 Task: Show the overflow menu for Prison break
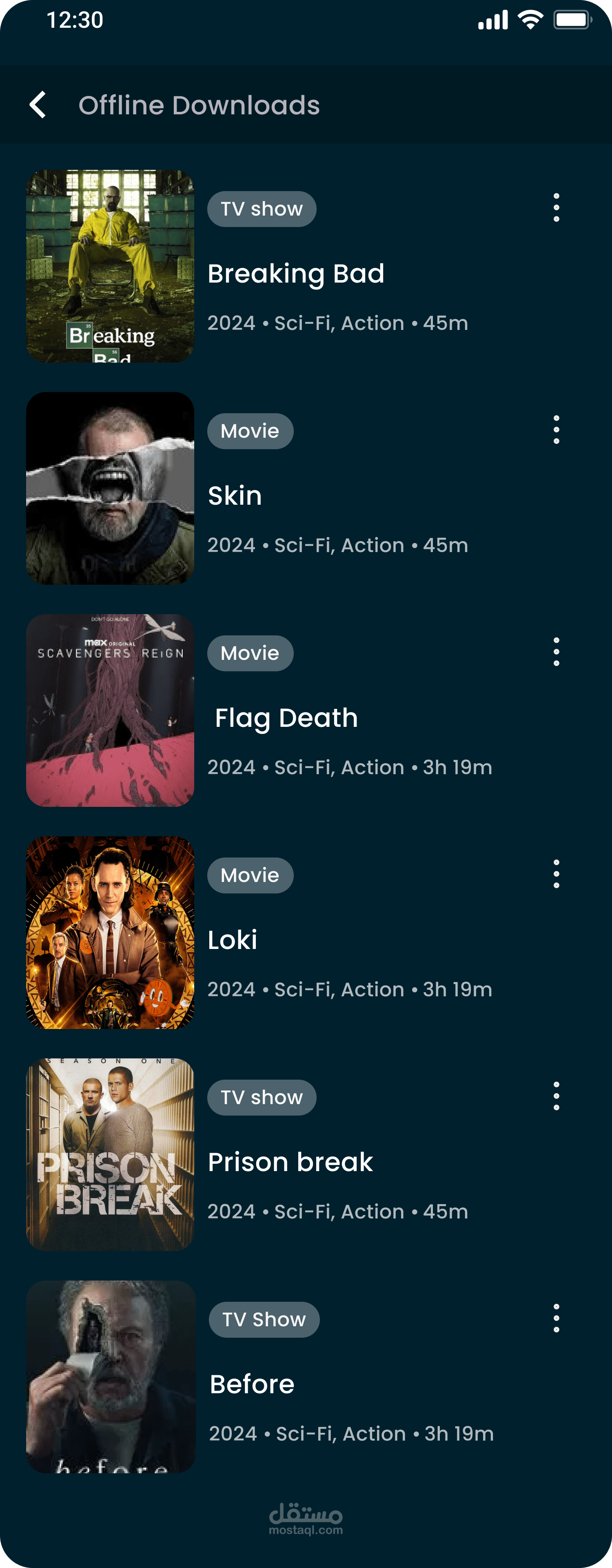pyautogui.click(x=556, y=1096)
